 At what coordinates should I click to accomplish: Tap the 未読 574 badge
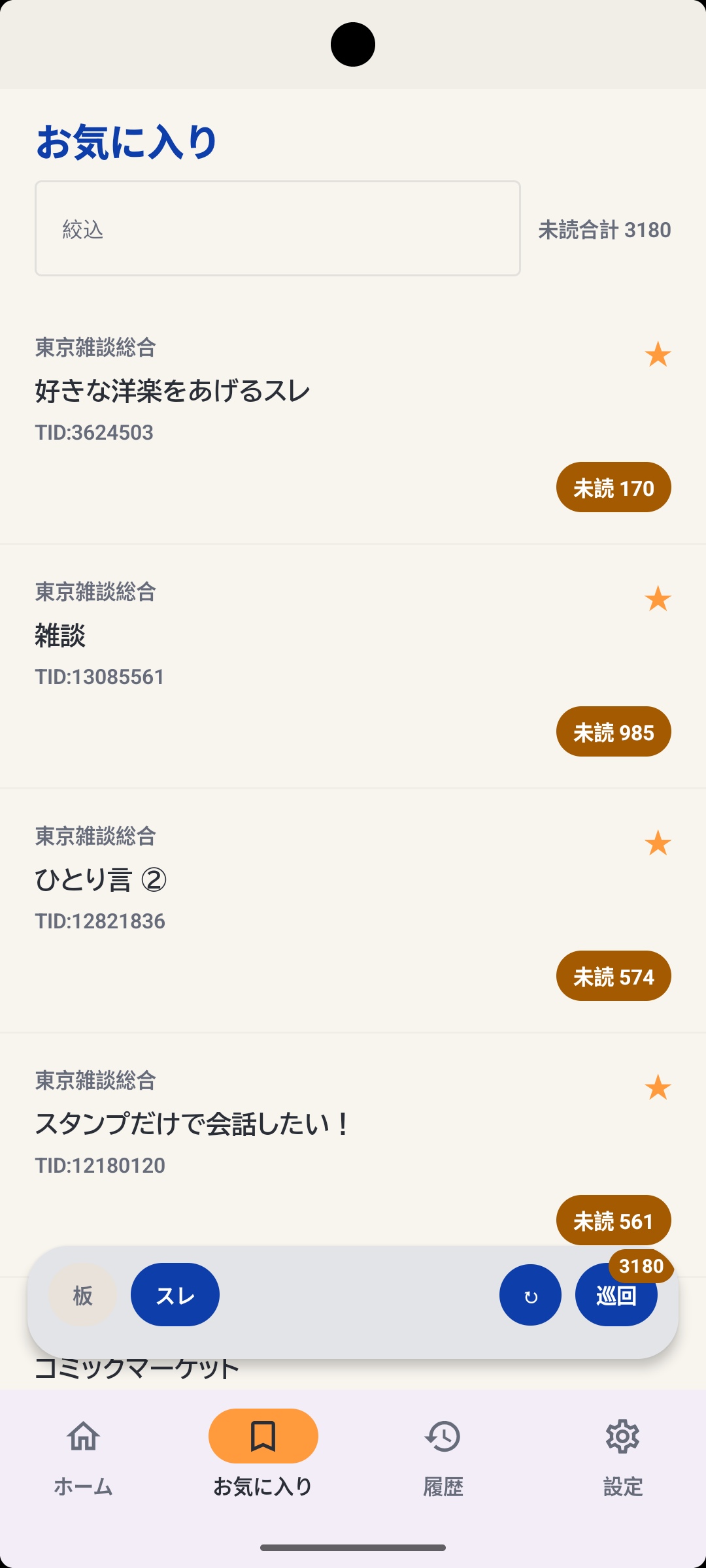coord(613,976)
